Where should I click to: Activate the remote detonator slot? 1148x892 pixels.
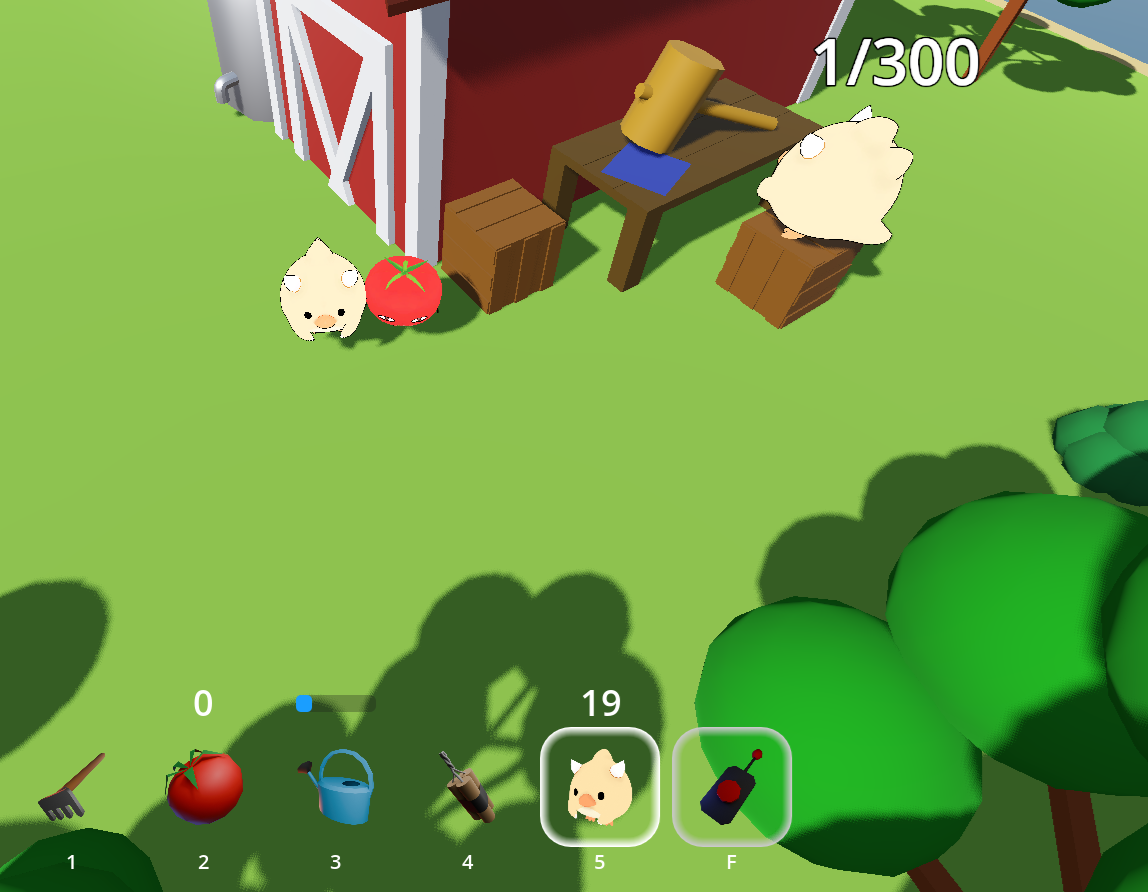coord(732,787)
